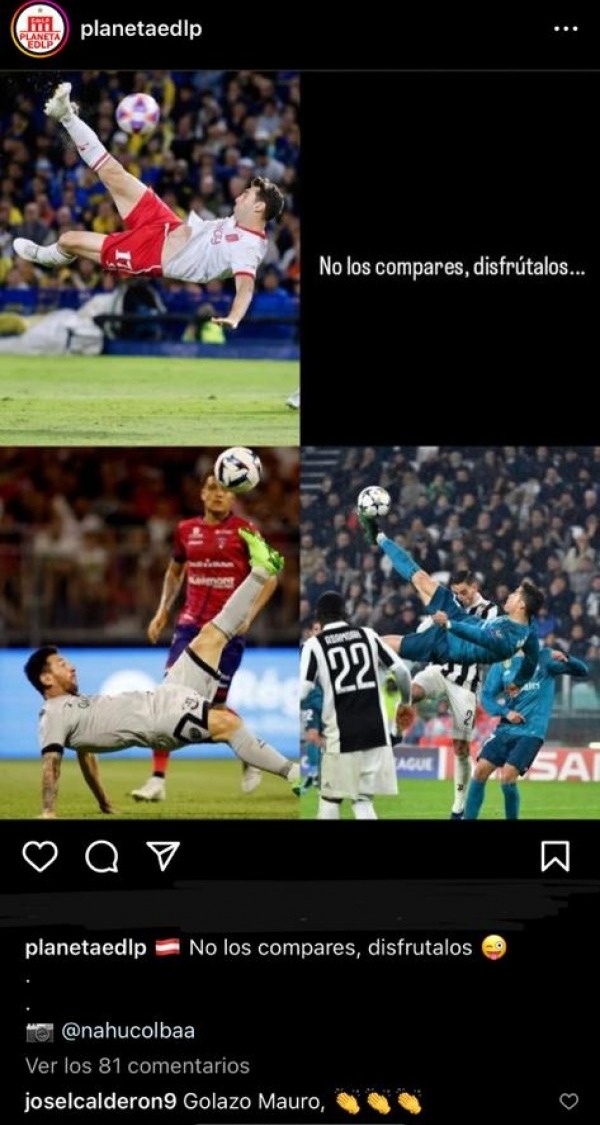Screen dimensions: 600x1125
Task: Like the planetaedlp post
Action: pyautogui.click(x=40, y=856)
